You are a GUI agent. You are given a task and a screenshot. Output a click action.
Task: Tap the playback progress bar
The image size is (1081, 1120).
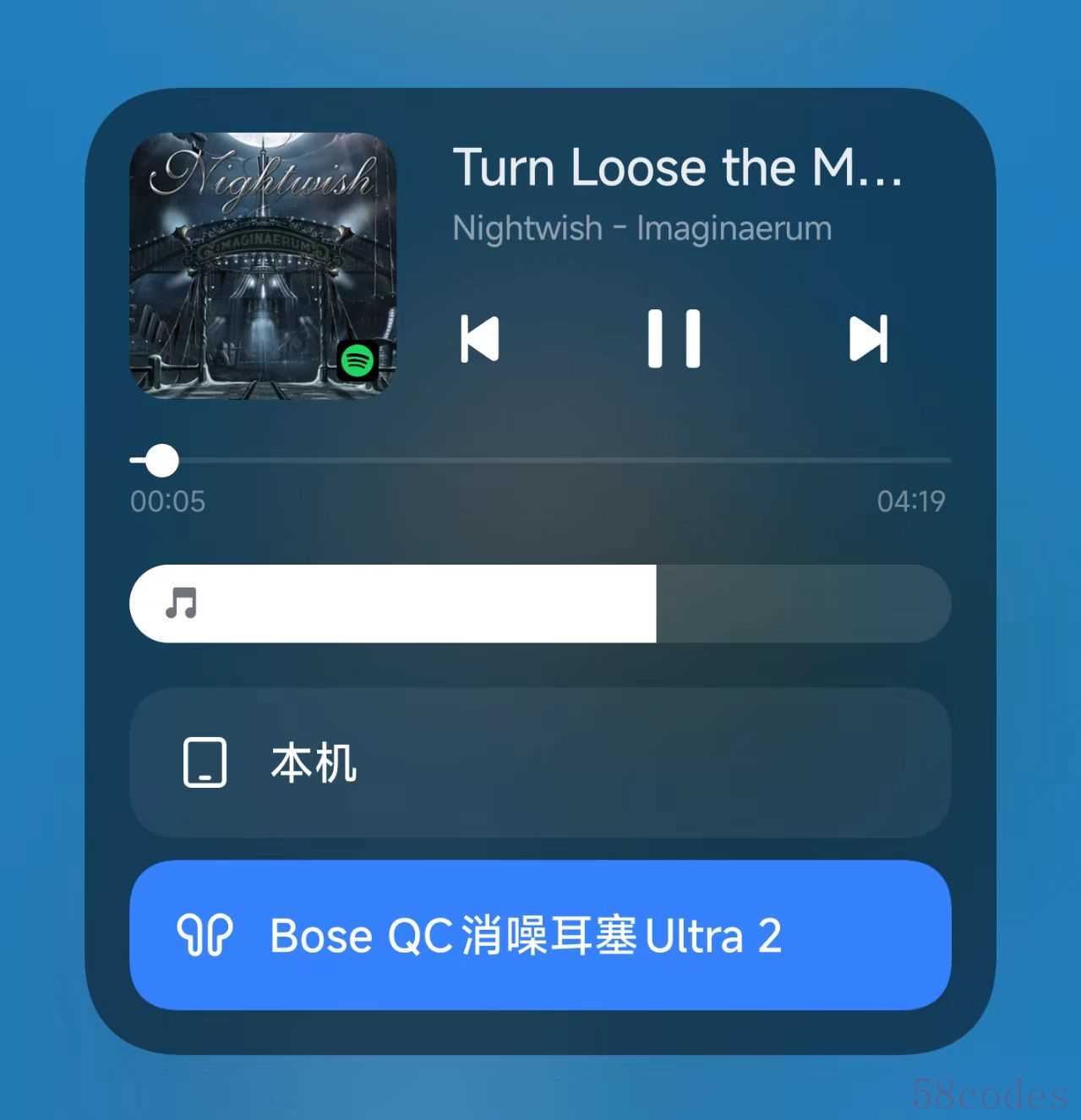pyautogui.click(x=540, y=461)
